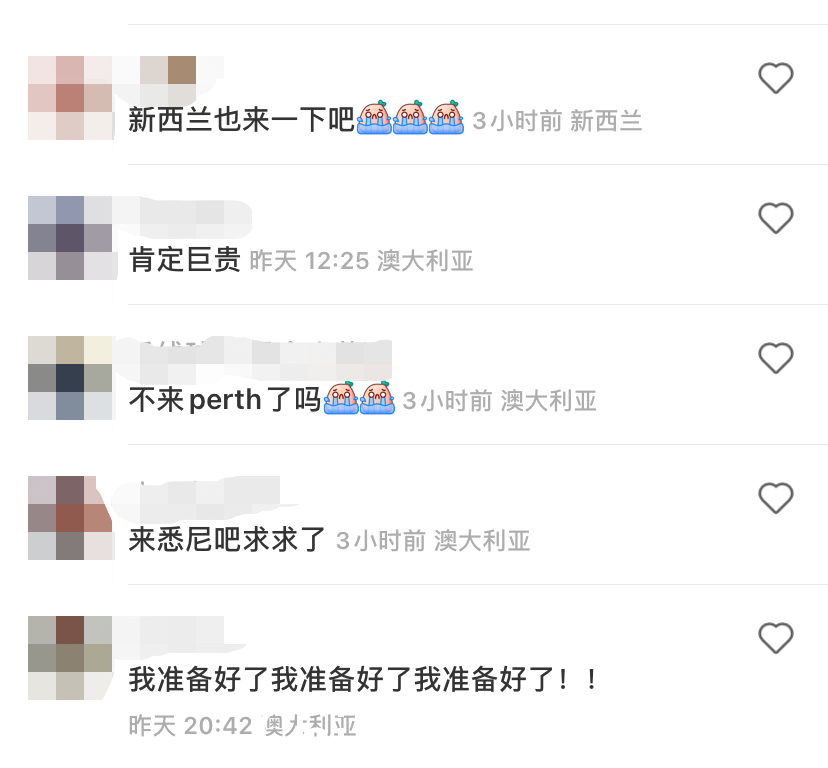Open avatar of the "不来perth了吗" commenter

(69, 378)
